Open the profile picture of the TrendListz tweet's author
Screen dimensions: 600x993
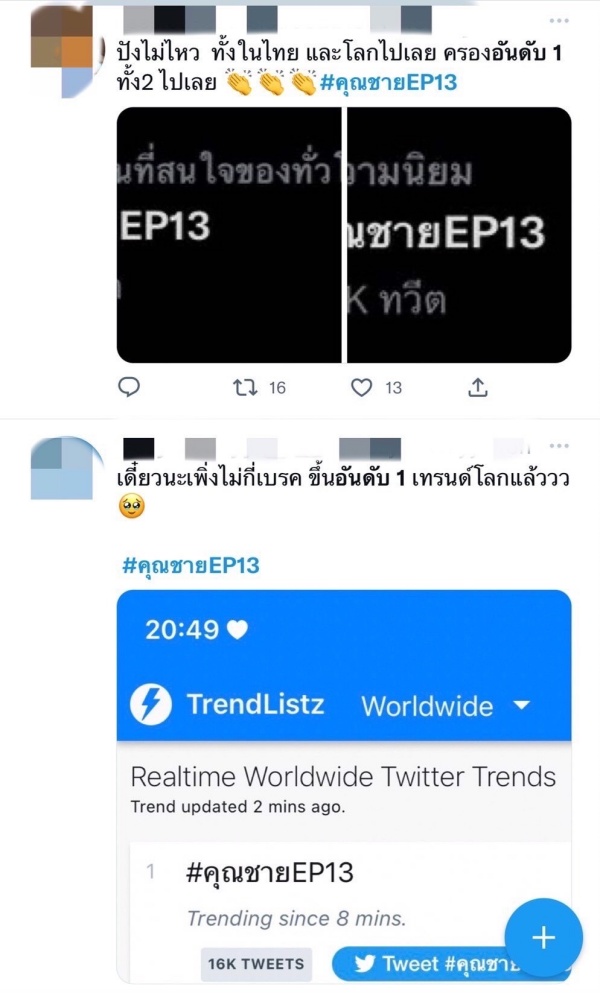pos(61,469)
